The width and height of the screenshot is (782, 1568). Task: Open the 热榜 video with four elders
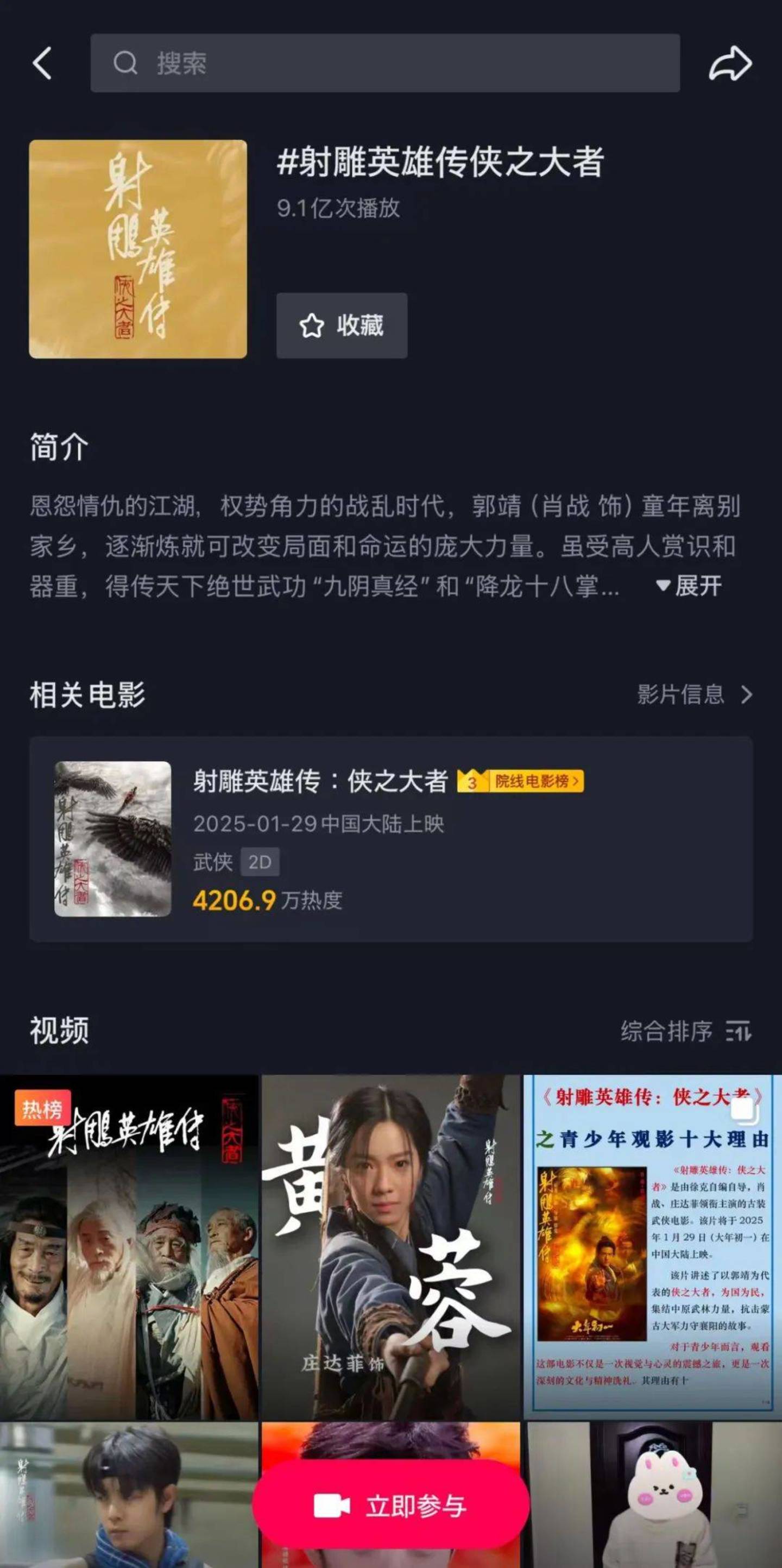click(x=129, y=1248)
